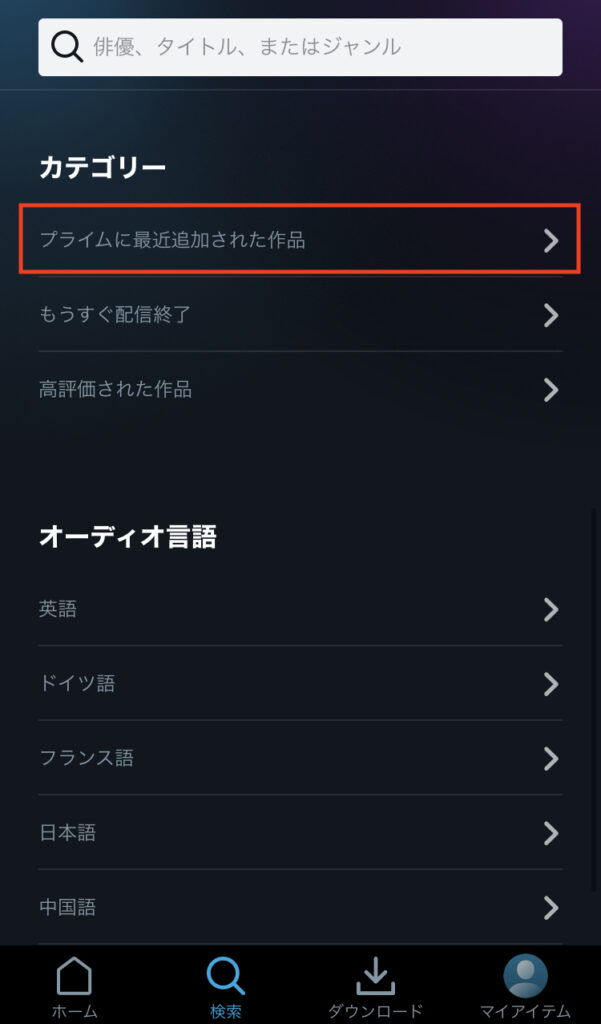This screenshot has height=1024, width=601.
Task: Select フランス語 audio language
Action: (x=300, y=758)
